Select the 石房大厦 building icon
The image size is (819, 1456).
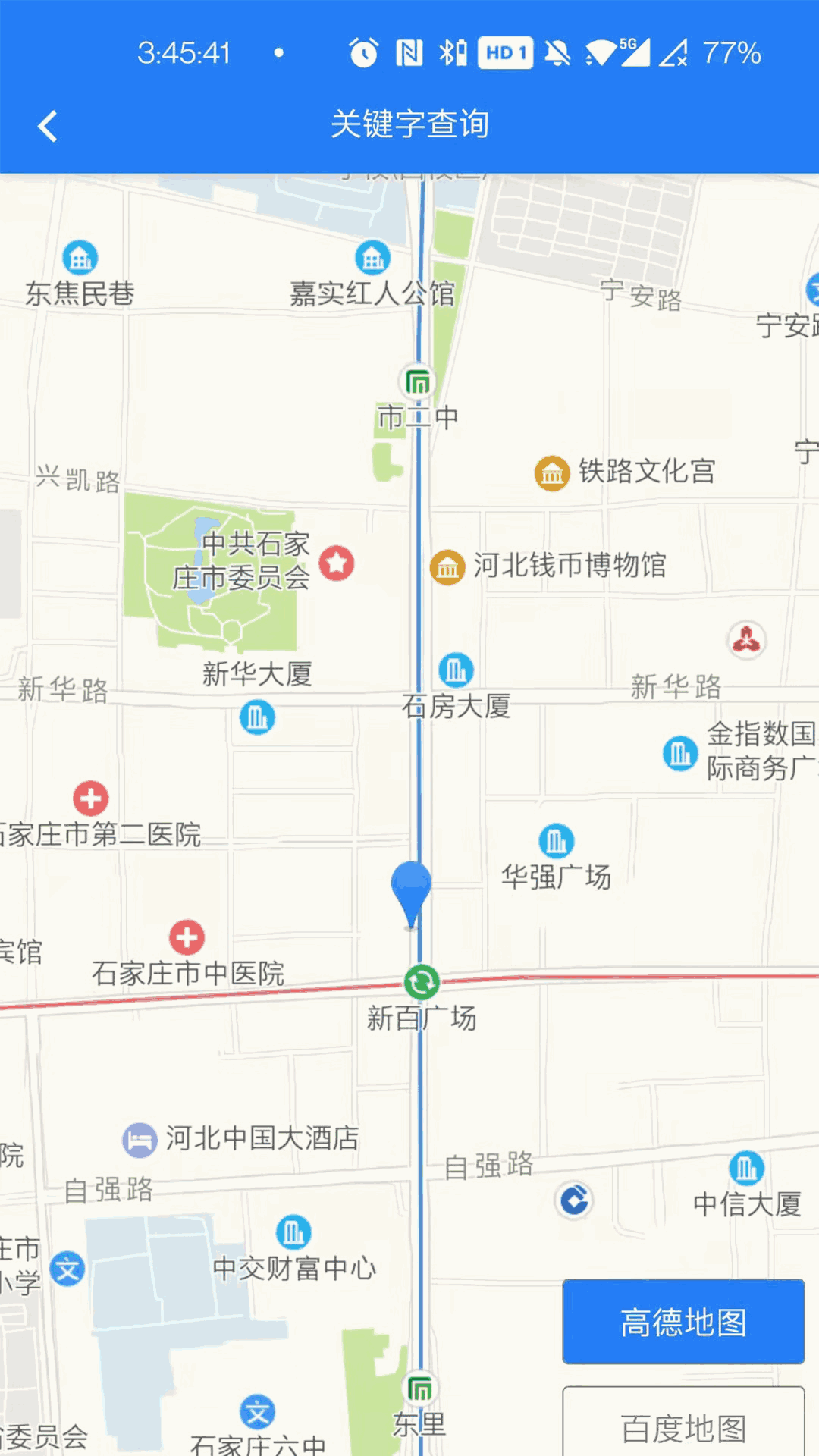pos(456,670)
